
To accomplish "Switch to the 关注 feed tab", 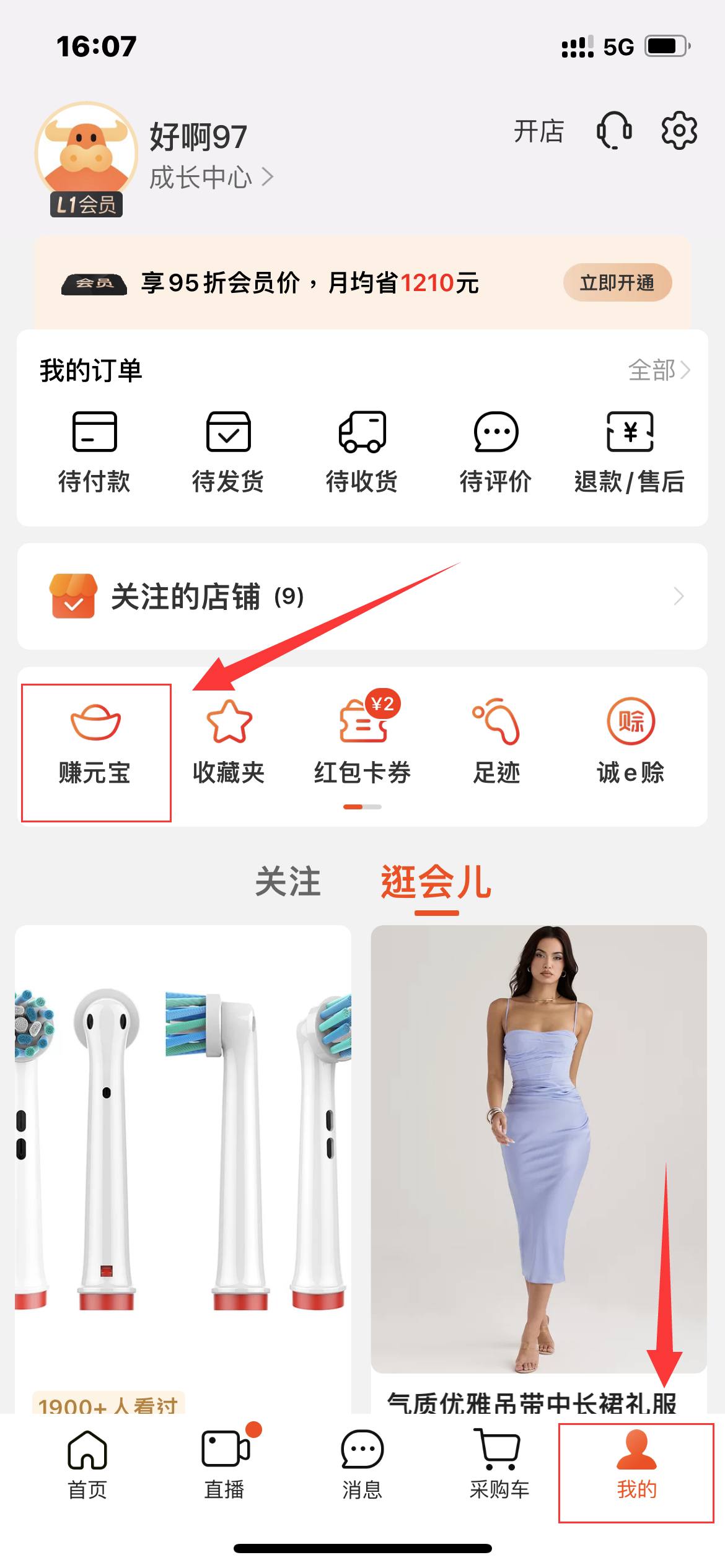I will [288, 881].
